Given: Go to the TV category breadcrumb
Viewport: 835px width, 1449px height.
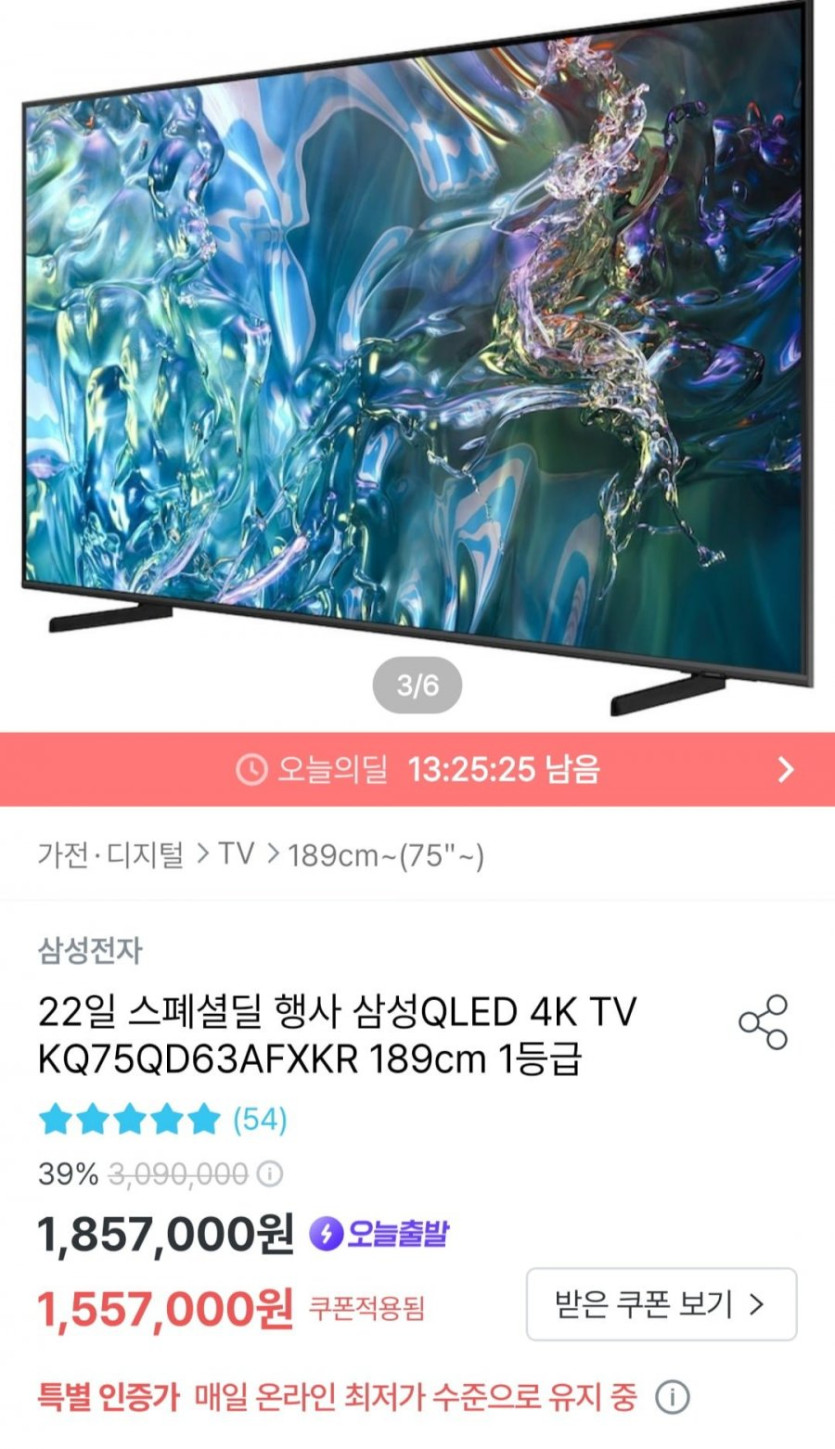Looking at the screenshot, I should pyautogui.click(x=236, y=855).
